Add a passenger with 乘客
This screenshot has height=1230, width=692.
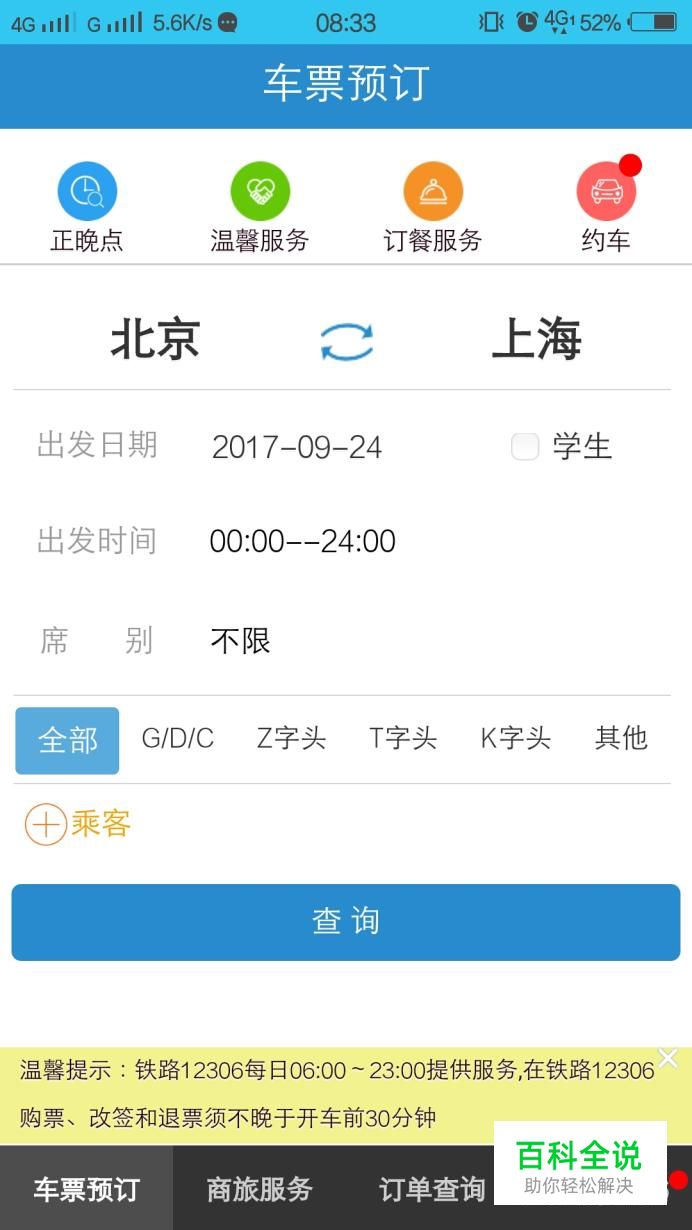(78, 825)
